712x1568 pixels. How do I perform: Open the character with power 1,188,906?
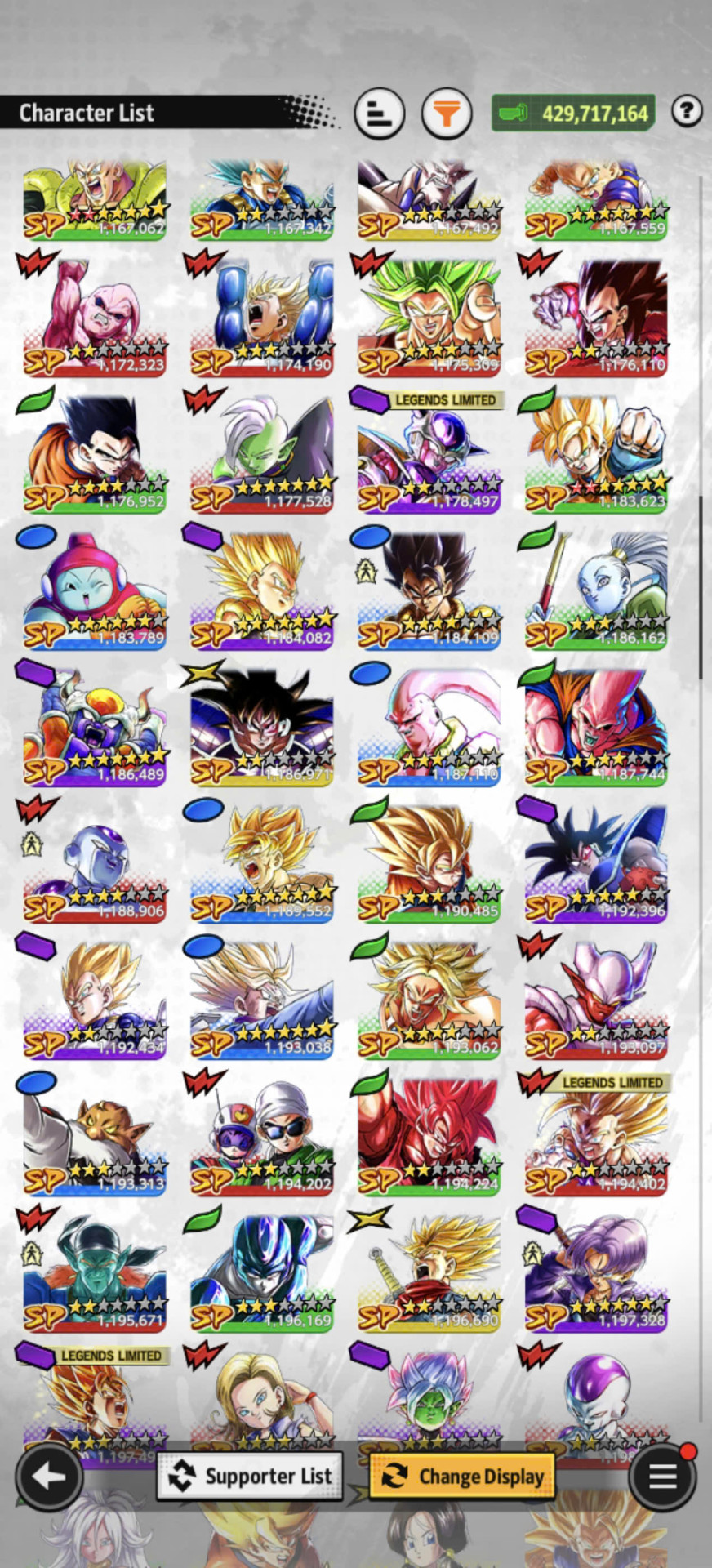point(95,862)
